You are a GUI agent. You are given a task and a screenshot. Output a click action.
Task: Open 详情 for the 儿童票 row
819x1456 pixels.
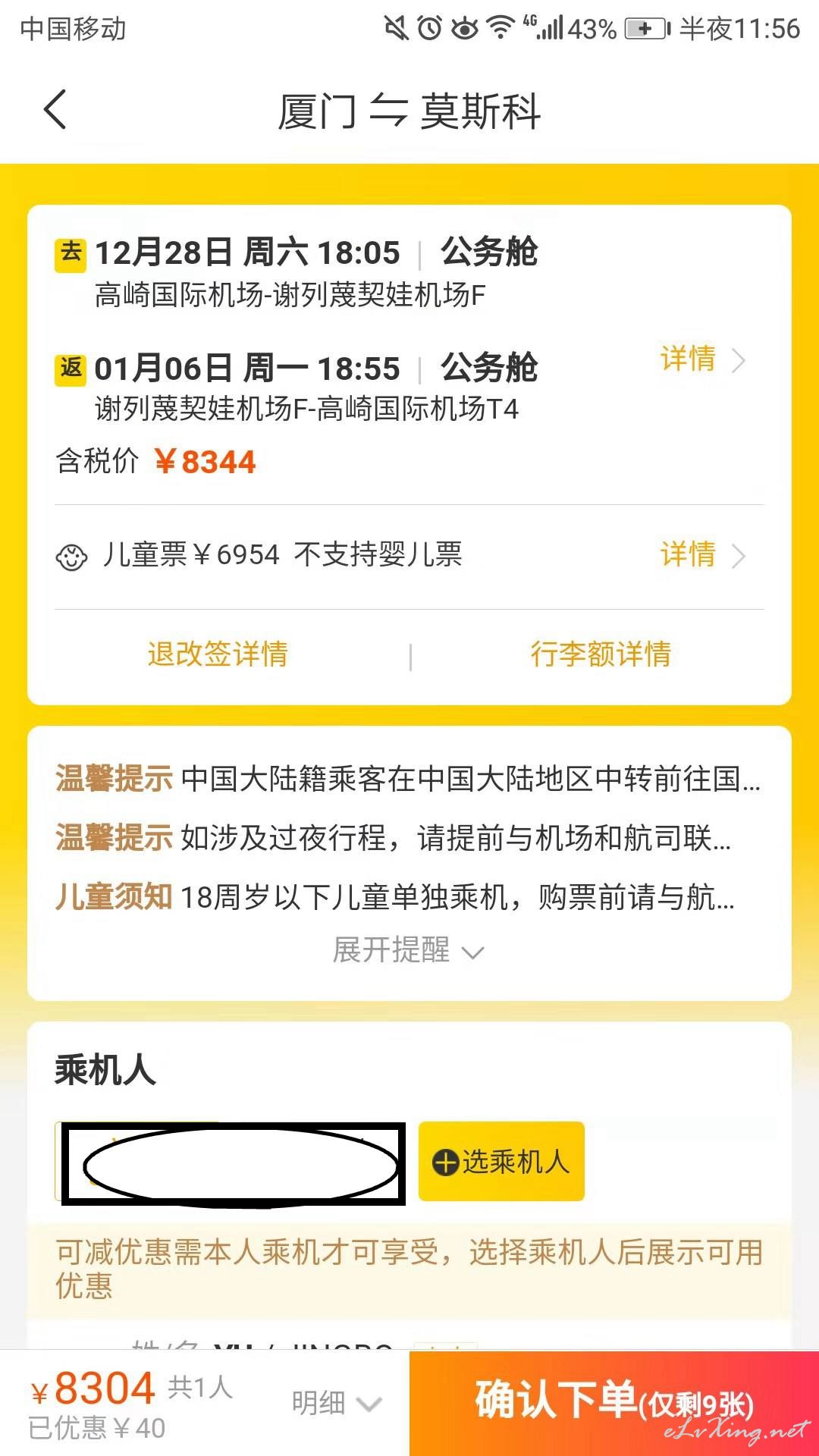(703, 555)
